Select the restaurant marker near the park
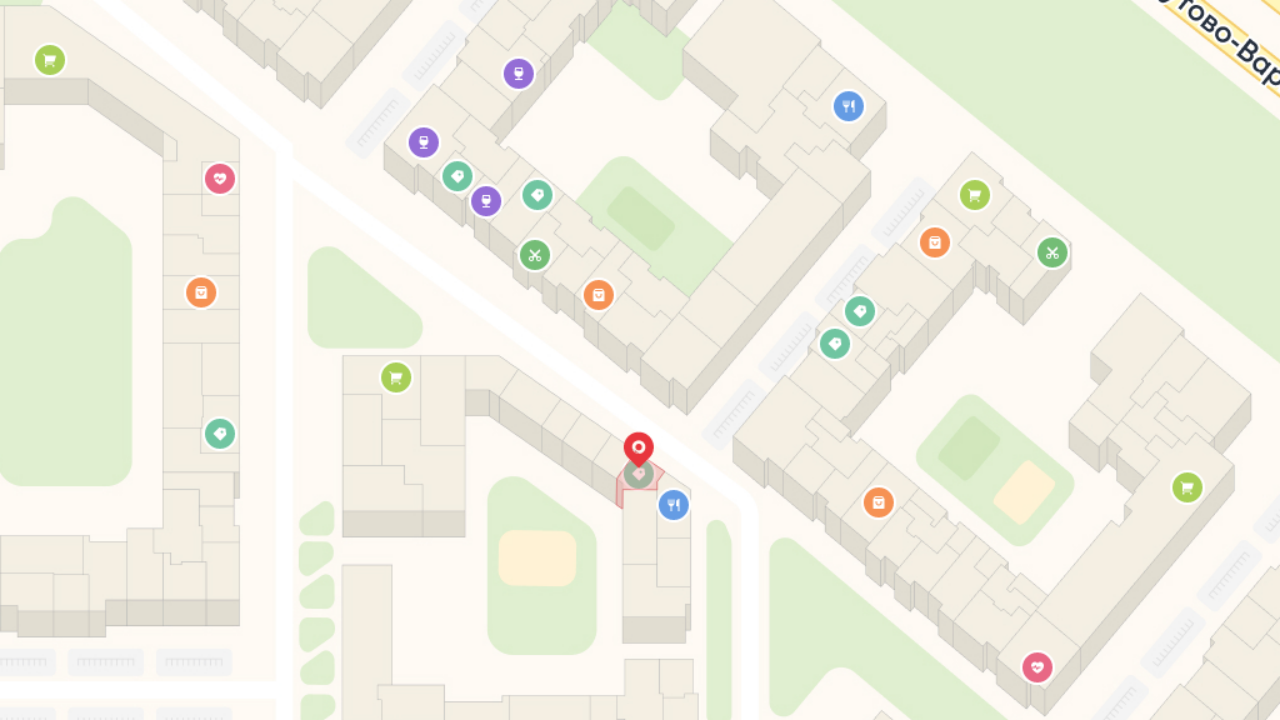This screenshot has height=720, width=1280. 848,106
